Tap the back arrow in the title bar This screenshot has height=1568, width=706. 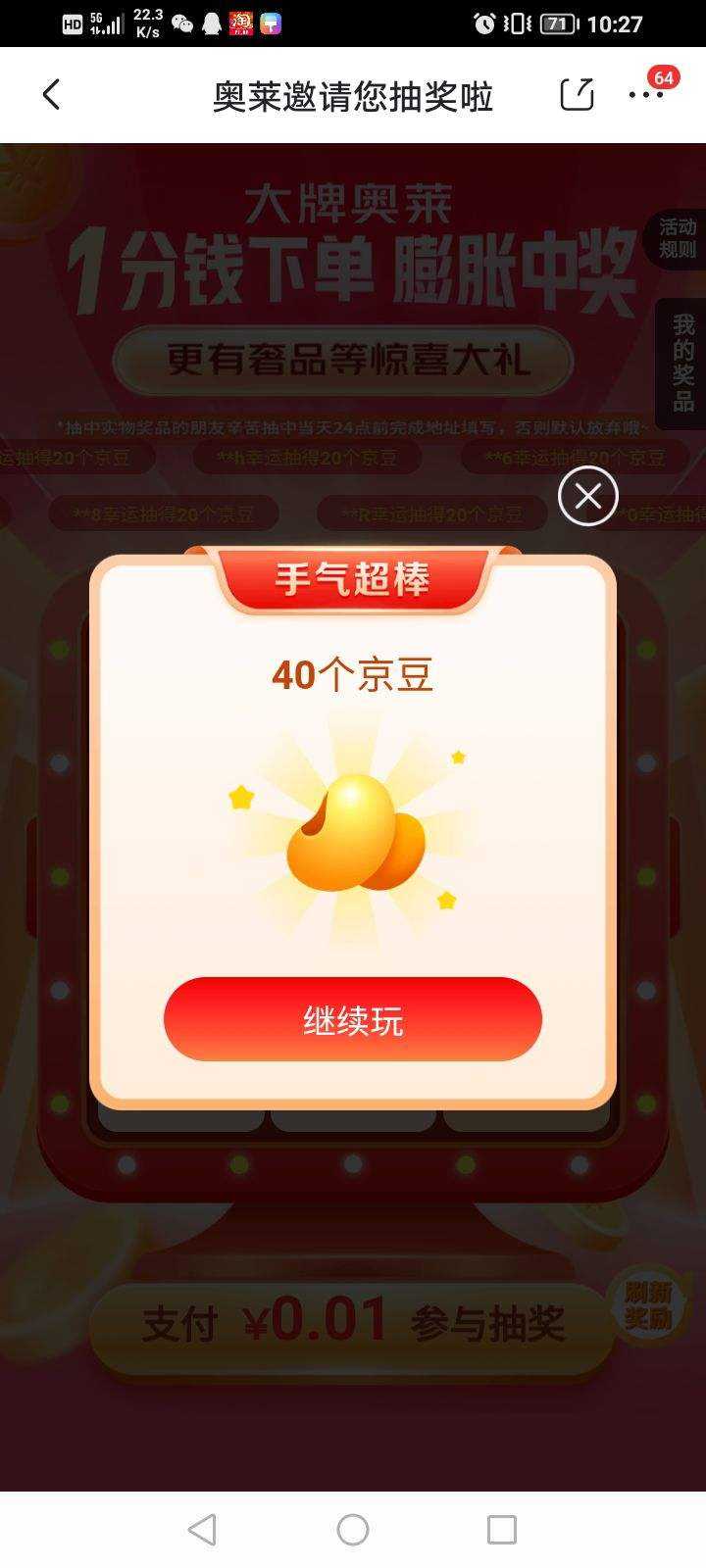click(x=49, y=94)
